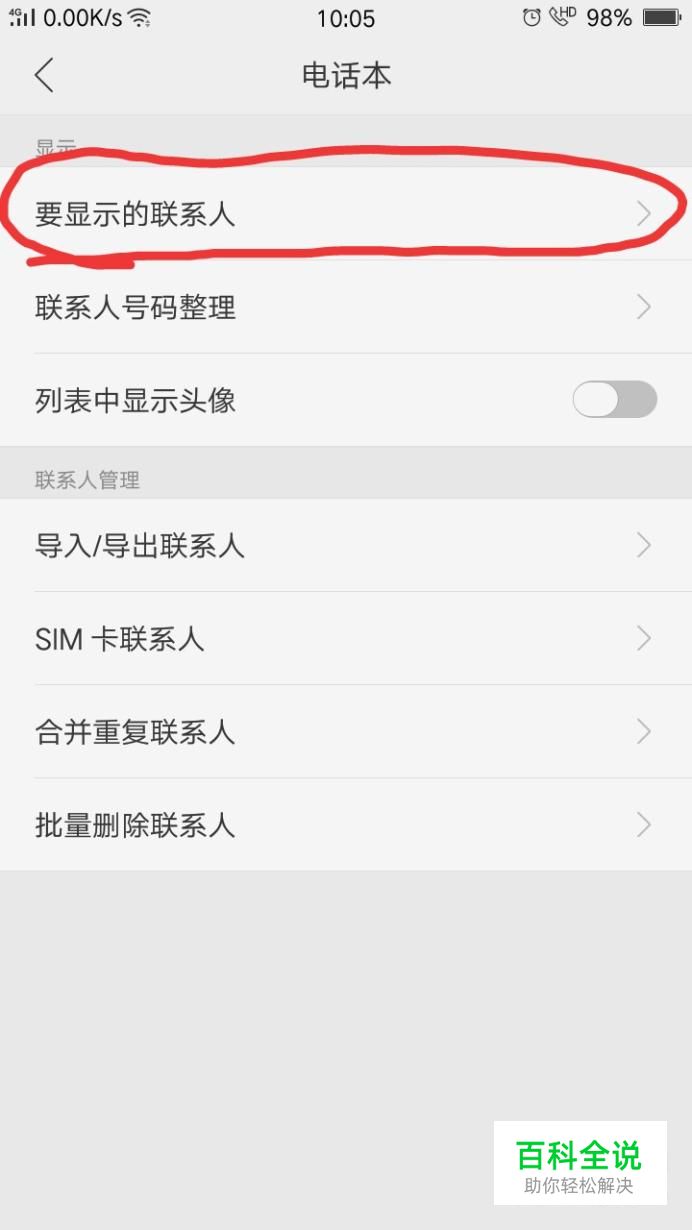This screenshot has width=692, height=1230.
Task: Open 批量删除联系人
Action: pos(346,825)
